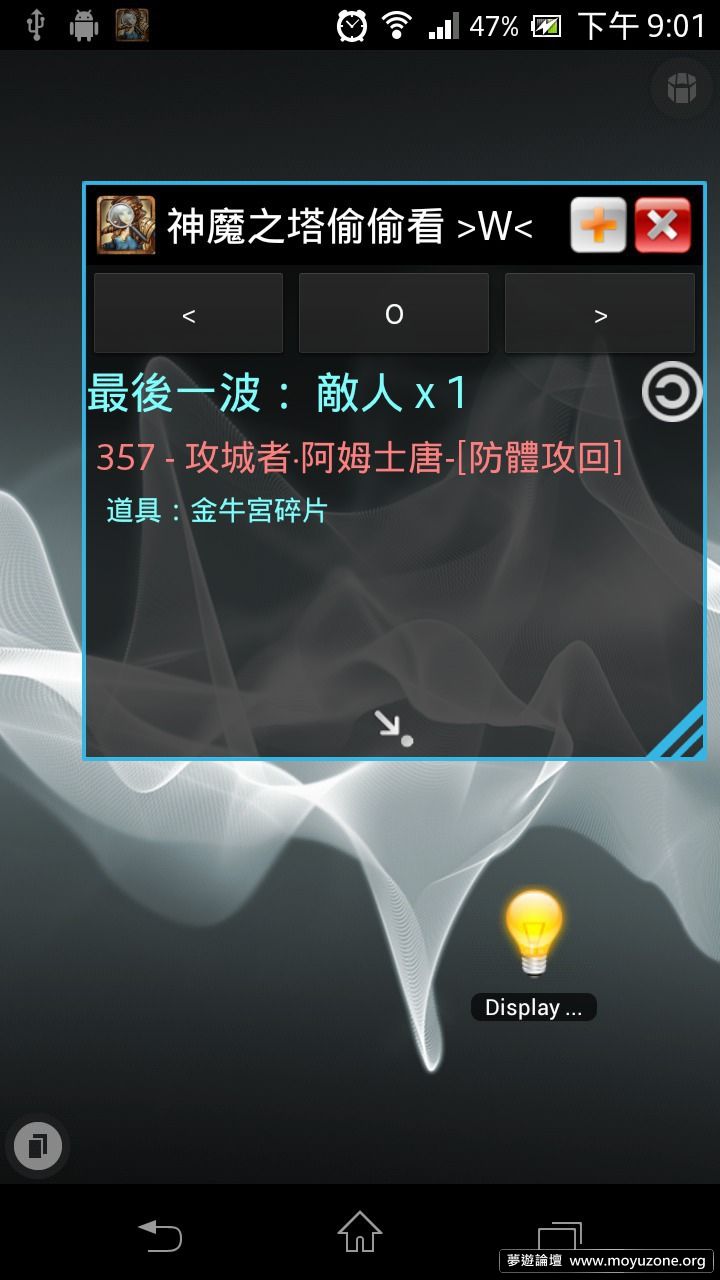Go back using system back button

(160, 1235)
